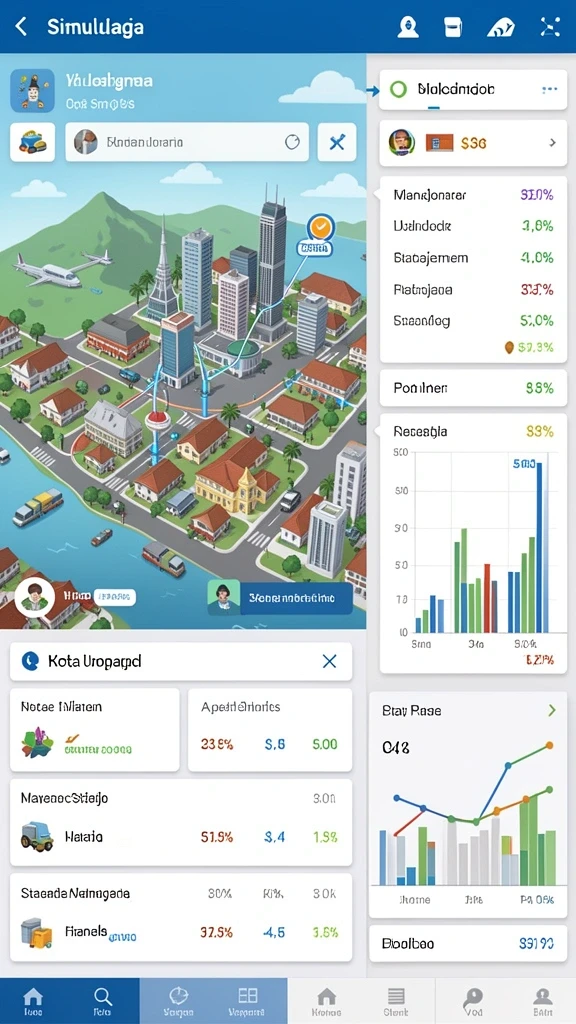Open the Stank list tab in bottom bar
This screenshot has height=1024, width=576.
coord(396,1001)
